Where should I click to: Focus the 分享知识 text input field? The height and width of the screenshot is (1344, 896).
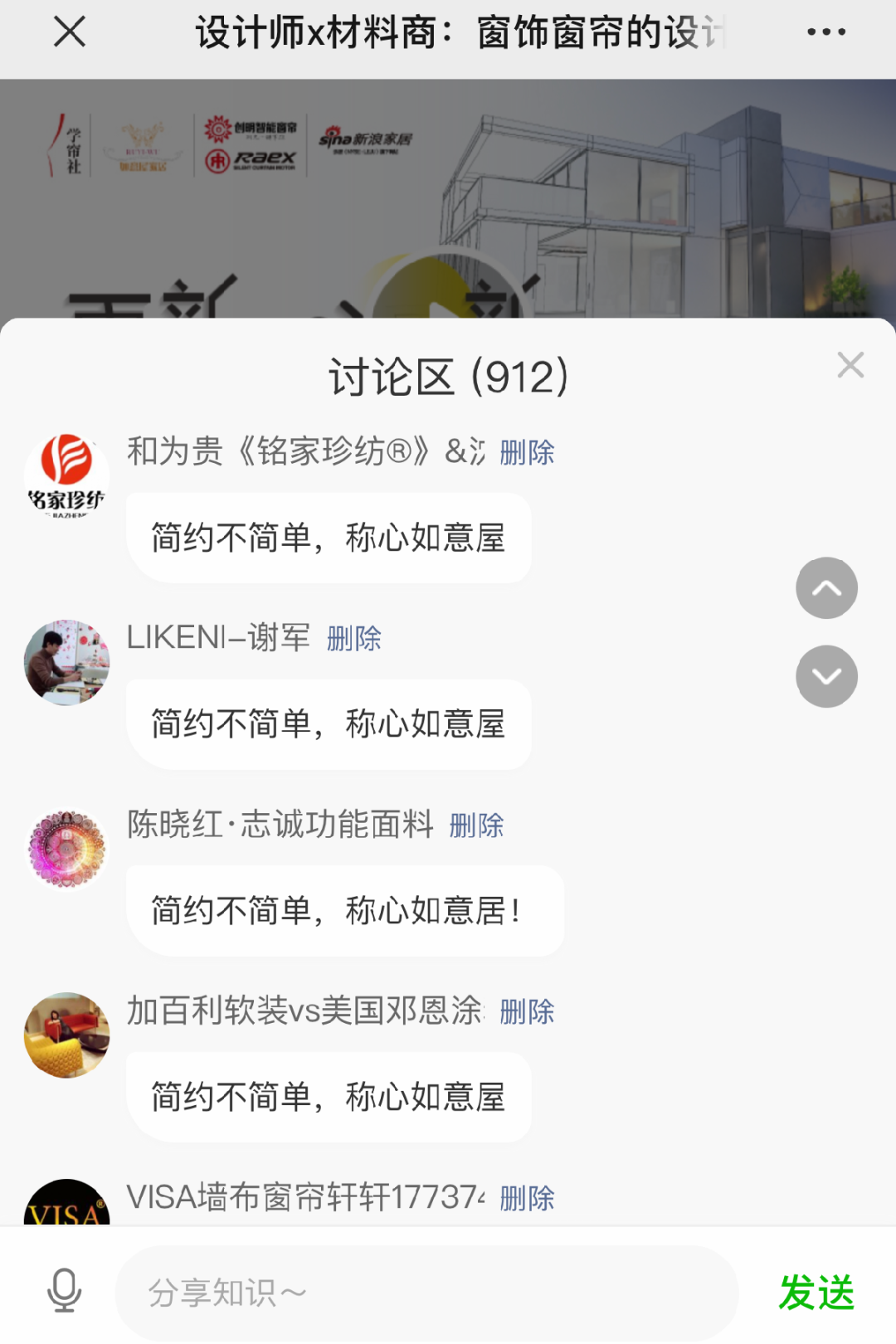pos(426,1293)
